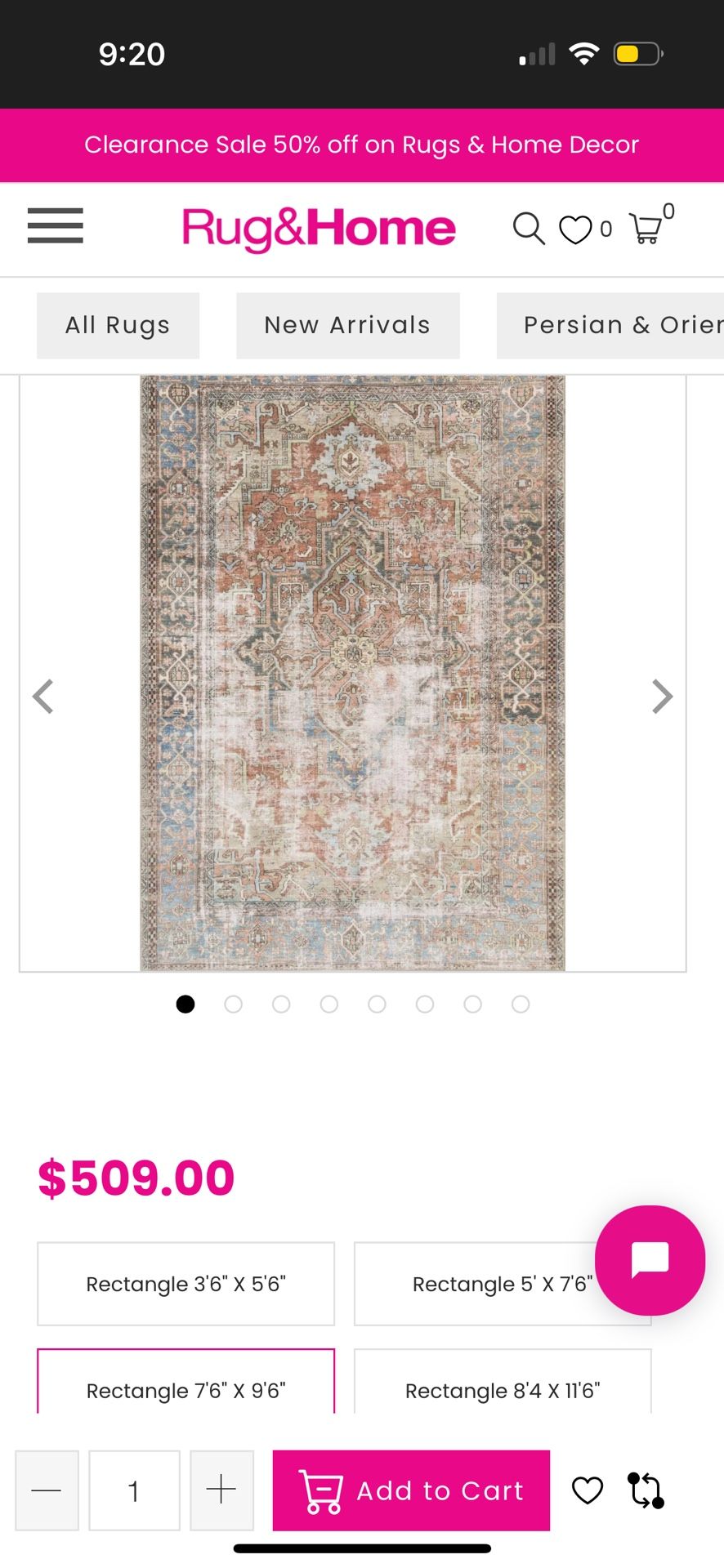Show the next product image with right chevron
The image size is (724, 1568).
click(662, 696)
